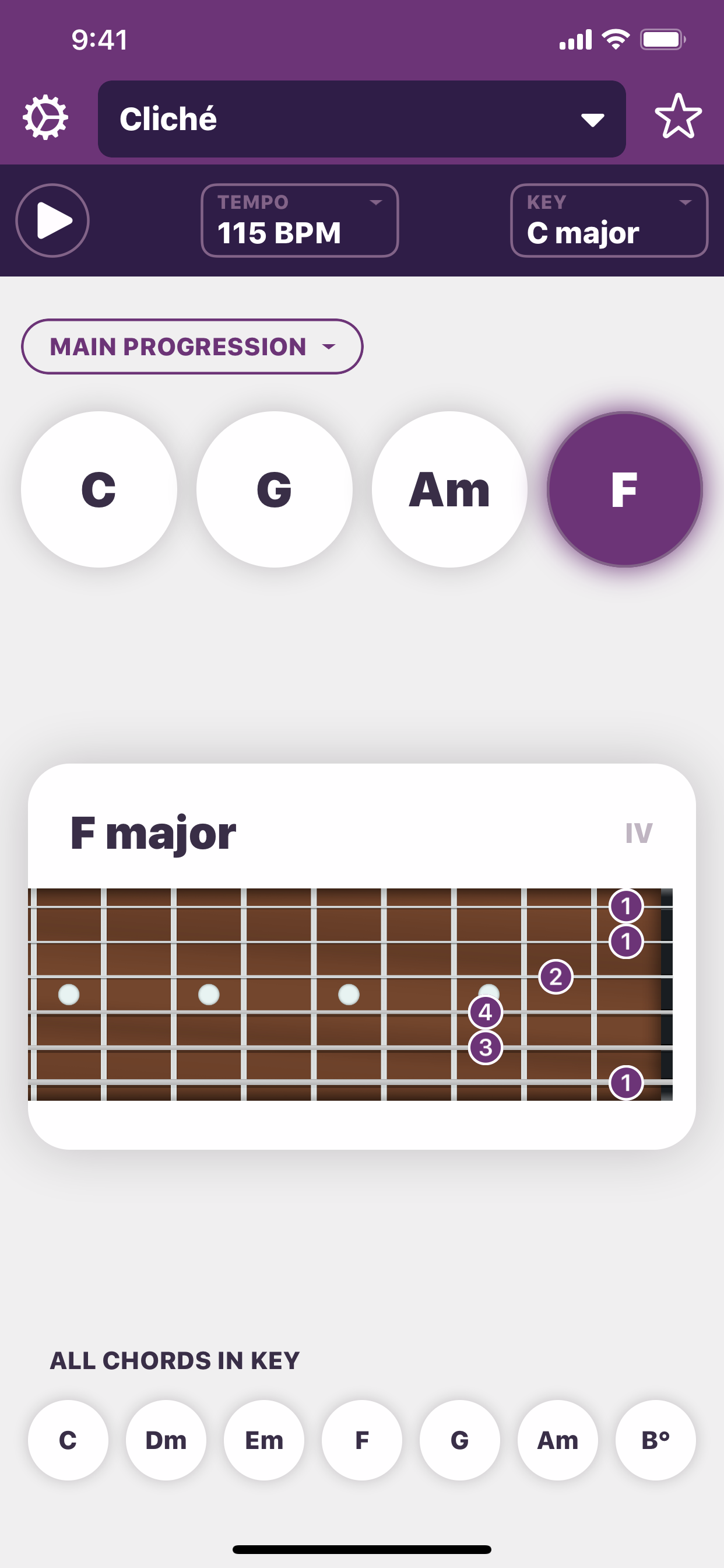Viewport: 724px width, 1568px height.
Task: Select the G chord in the progression
Action: (x=275, y=489)
